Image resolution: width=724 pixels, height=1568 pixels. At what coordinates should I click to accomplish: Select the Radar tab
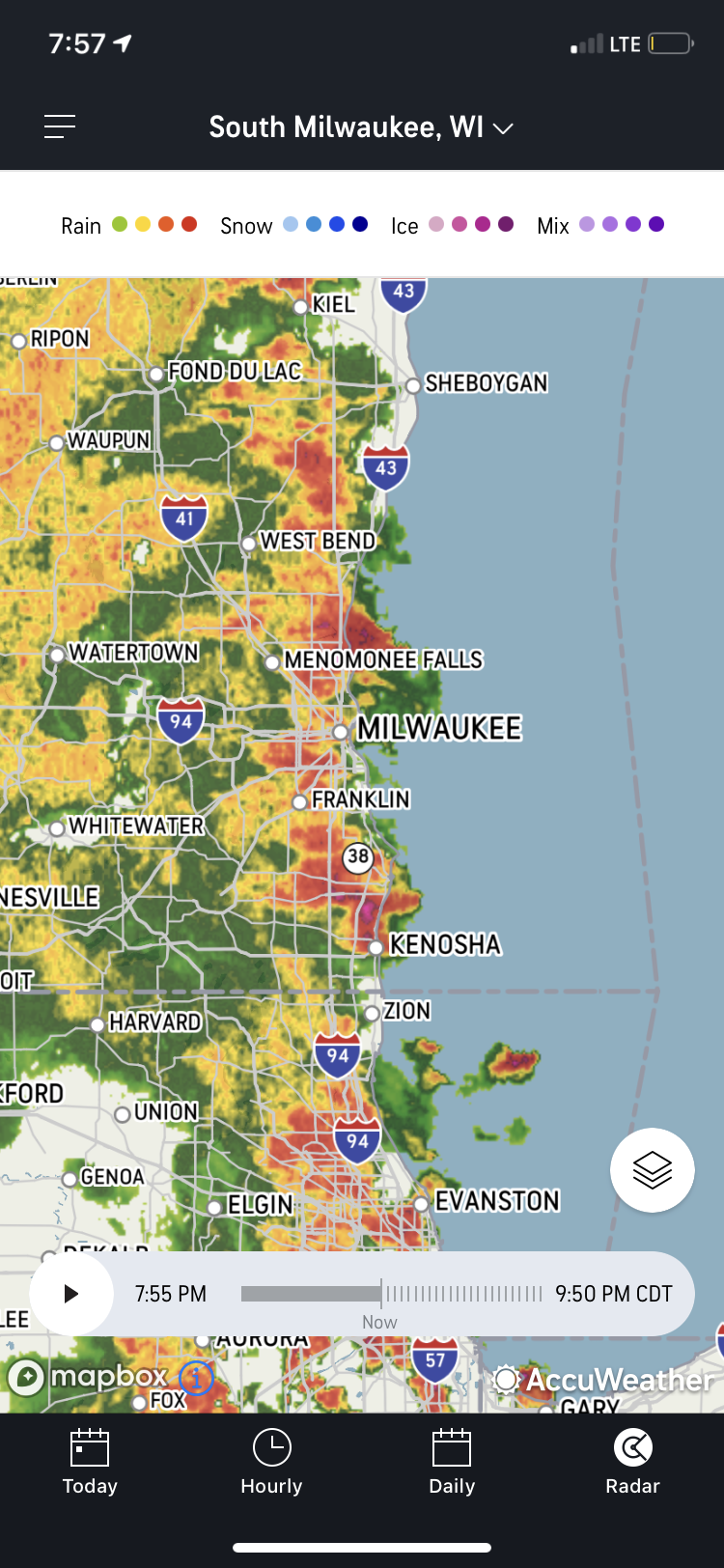[632, 1462]
